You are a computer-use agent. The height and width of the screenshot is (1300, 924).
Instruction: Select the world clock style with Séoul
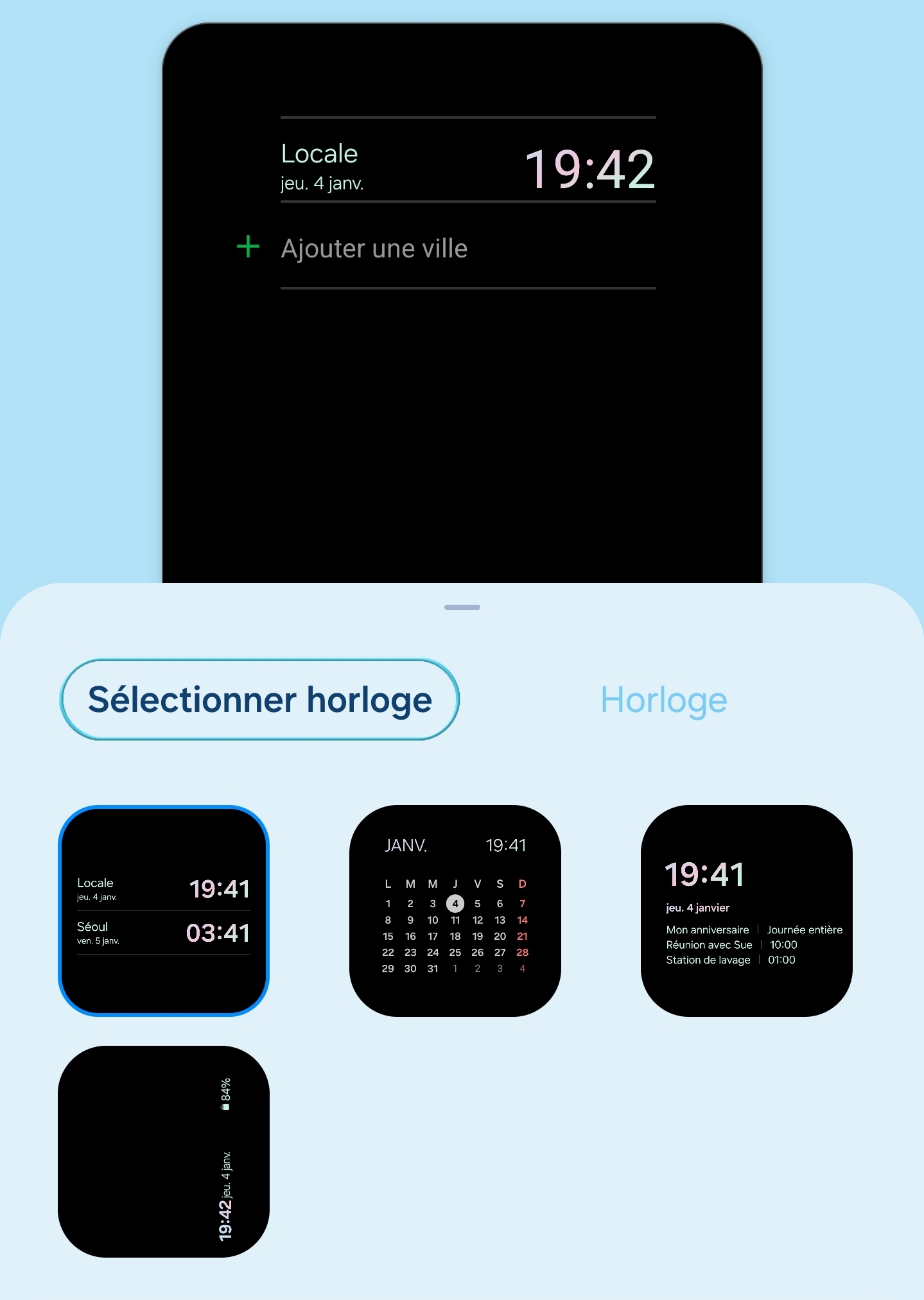164,910
